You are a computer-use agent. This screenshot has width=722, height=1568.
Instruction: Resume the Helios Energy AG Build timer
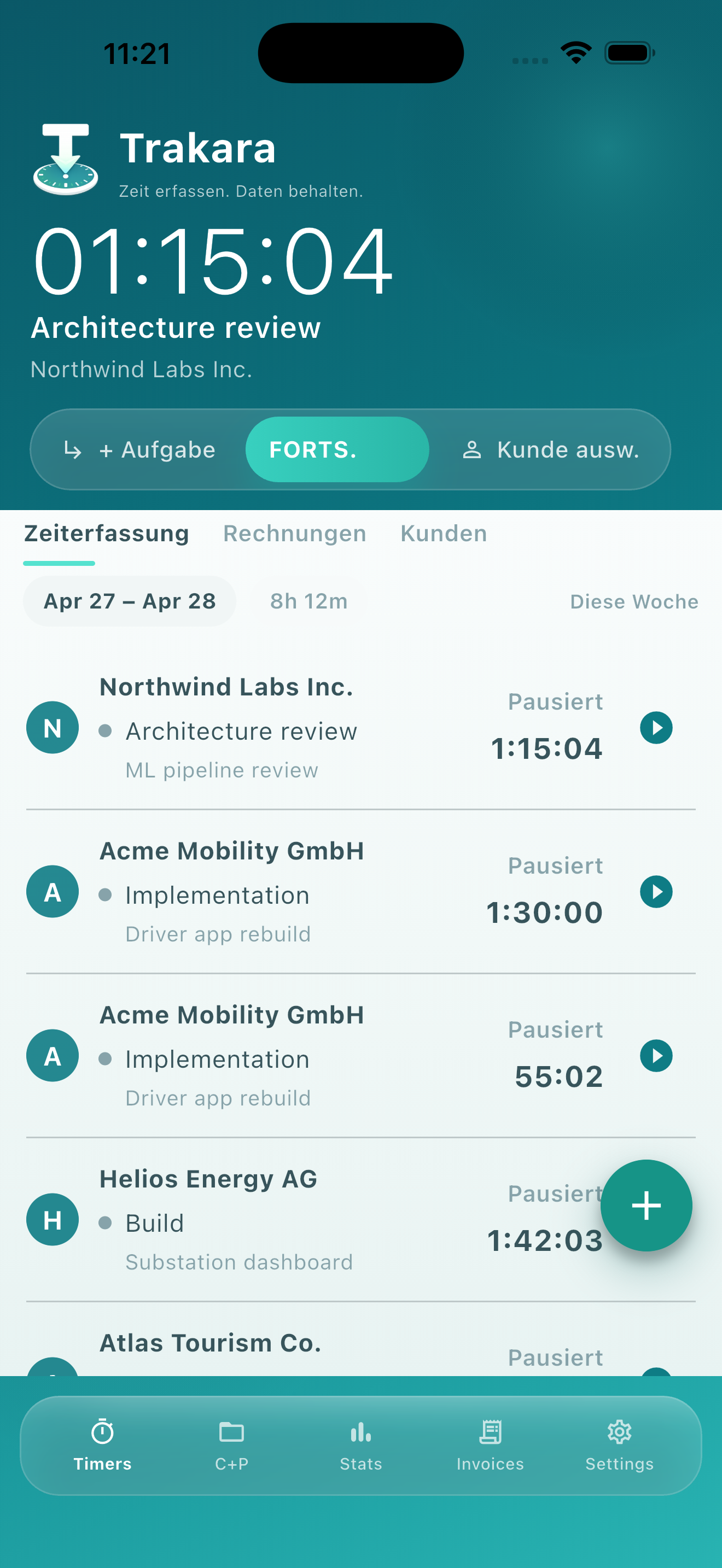pyautogui.click(x=656, y=1219)
